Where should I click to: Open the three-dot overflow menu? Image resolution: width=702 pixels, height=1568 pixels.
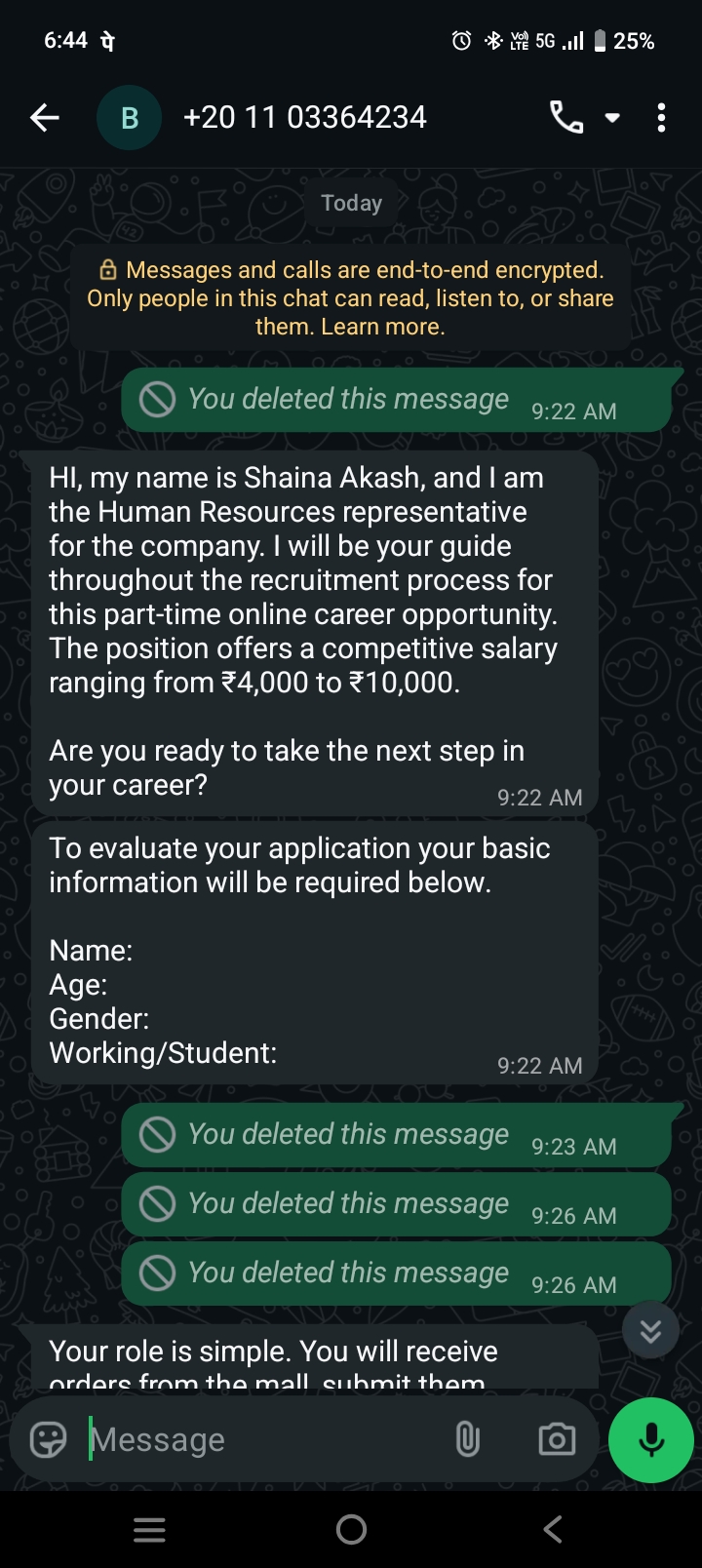[661, 118]
